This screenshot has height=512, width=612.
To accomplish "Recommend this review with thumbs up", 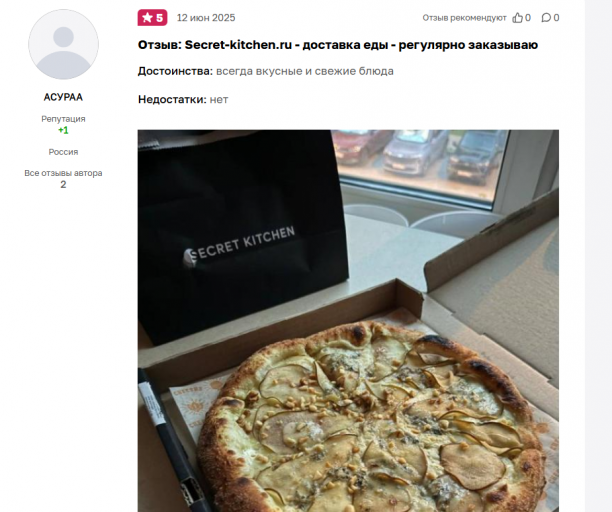I will 518,18.
